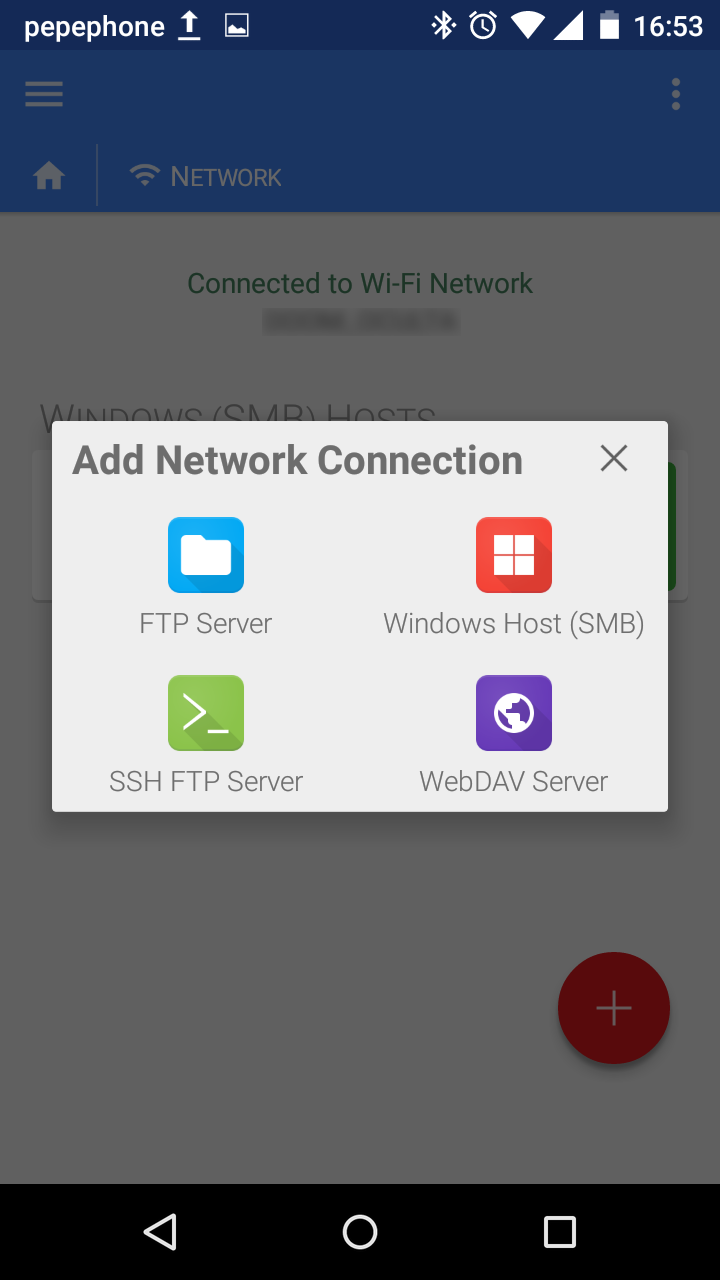Pick WebDAV Server connection

pyautogui.click(x=513, y=714)
